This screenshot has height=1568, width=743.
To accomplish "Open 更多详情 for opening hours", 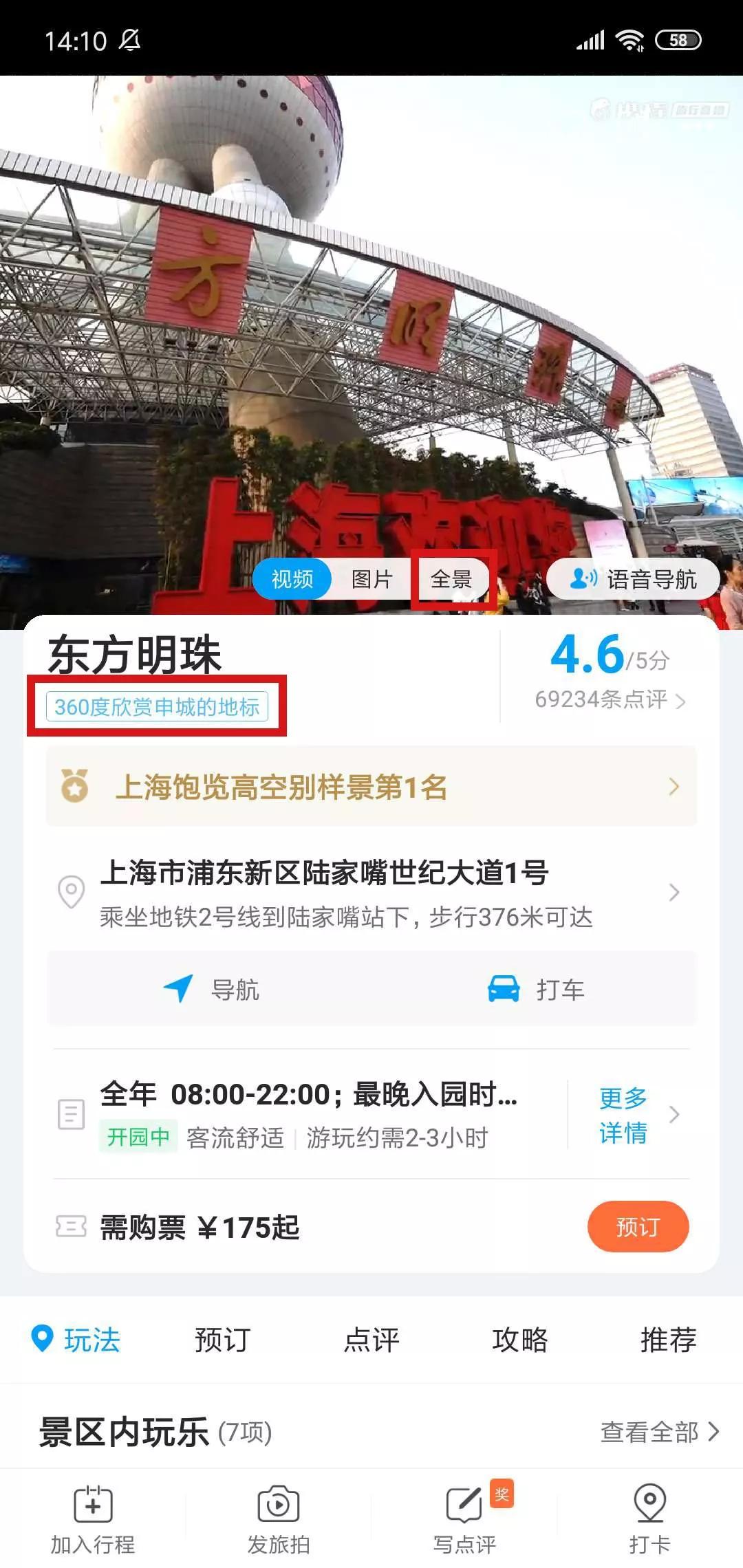I will point(625,1115).
